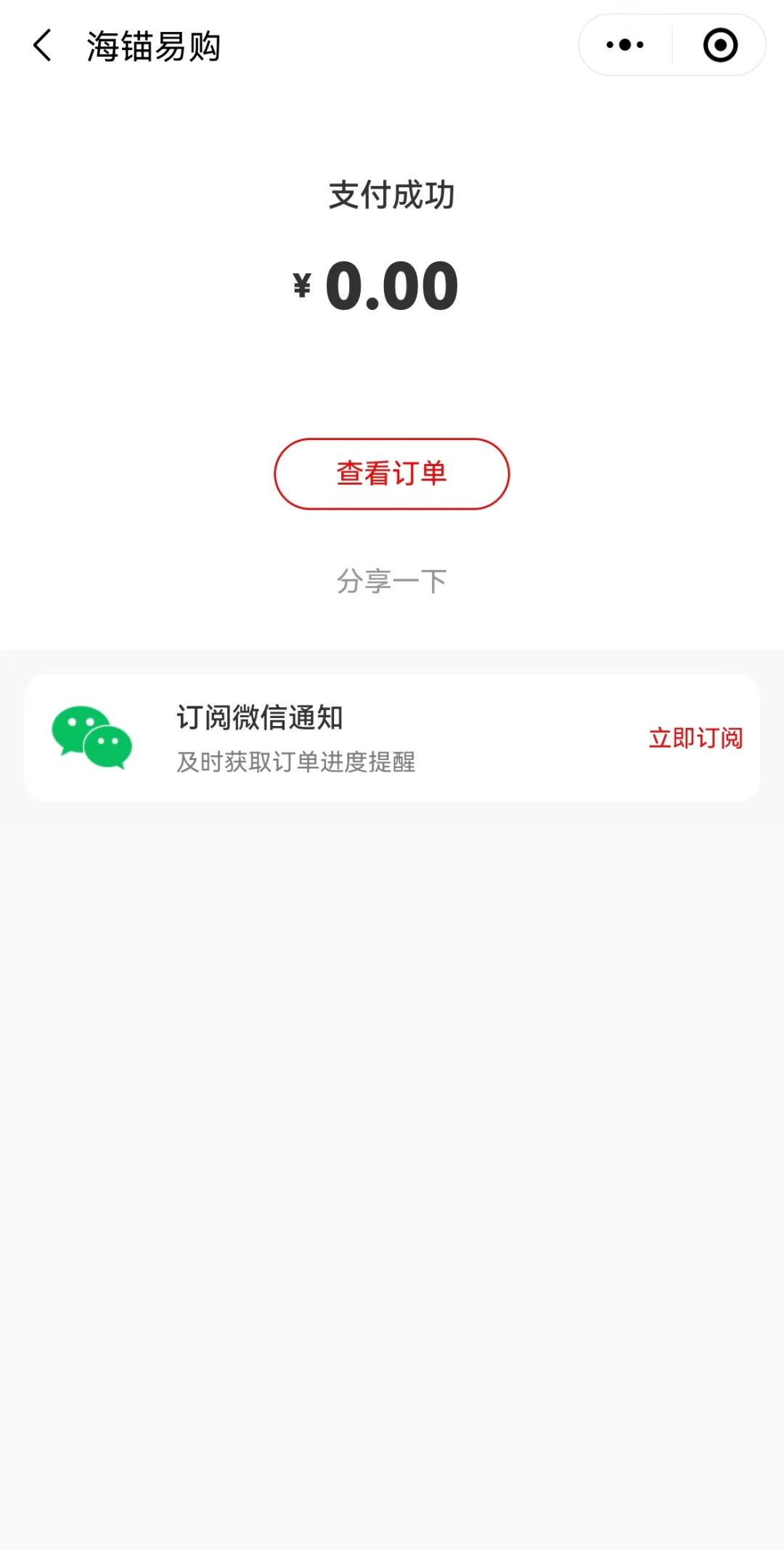Tap the 查看订单 button
784x1550 pixels.
pos(391,473)
